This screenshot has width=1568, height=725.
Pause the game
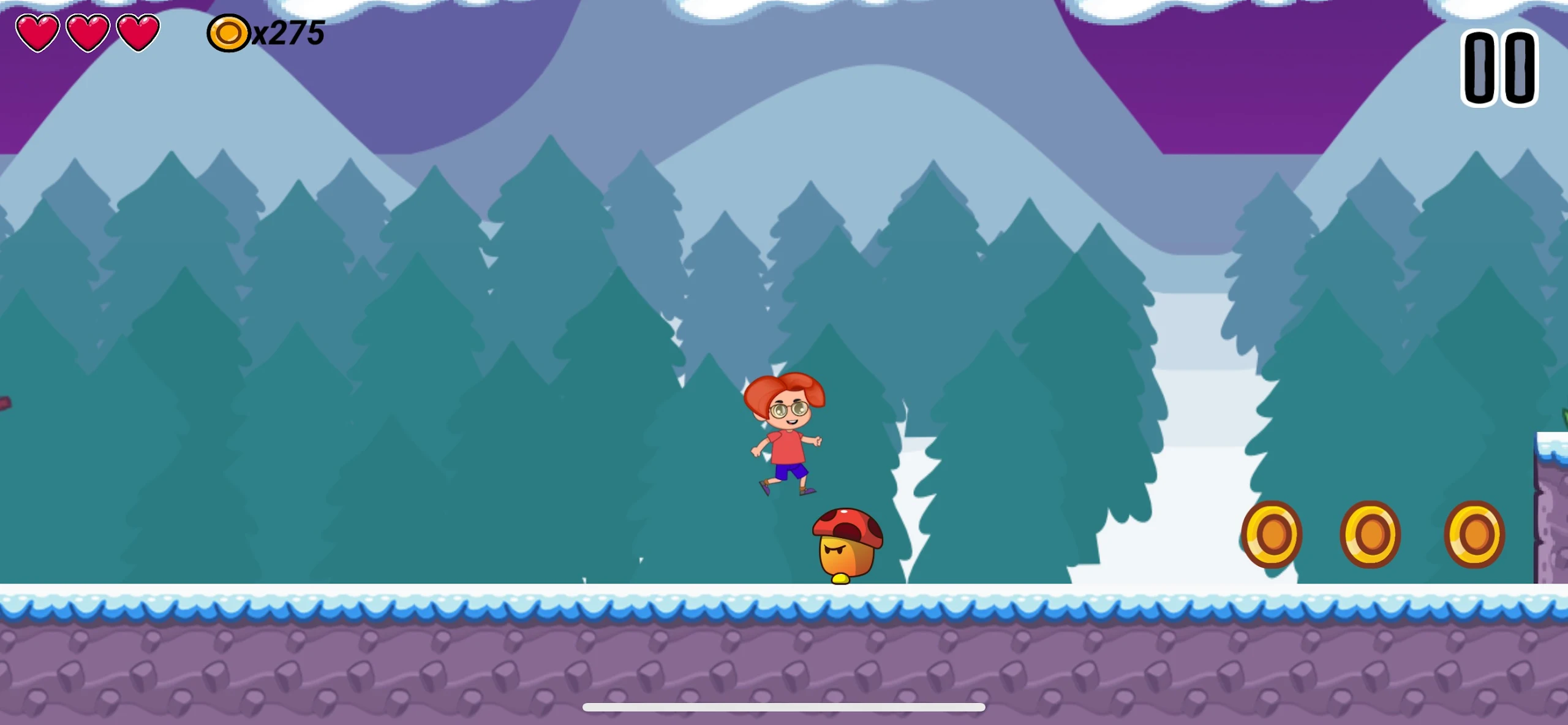pos(1499,68)
